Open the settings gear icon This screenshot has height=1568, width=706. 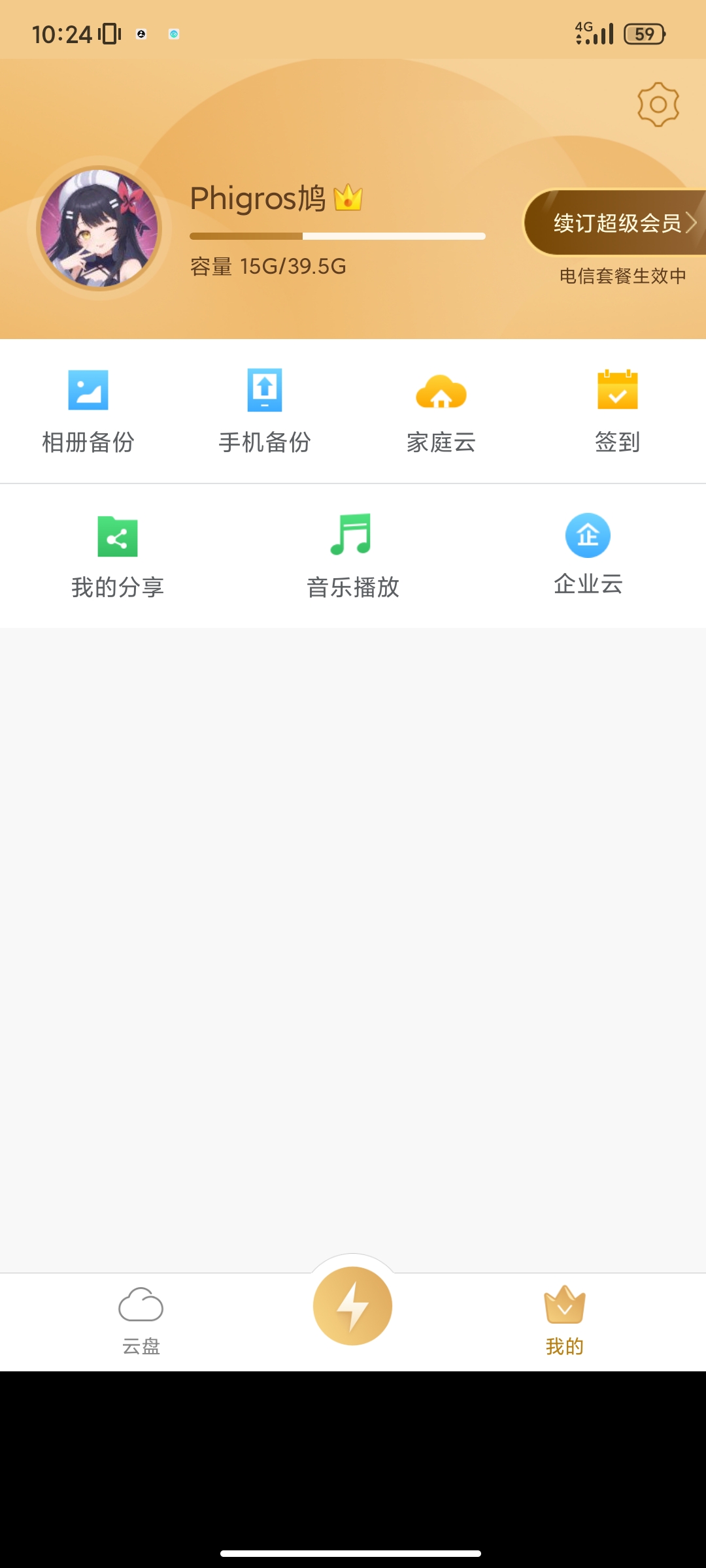tap(657, 105)
